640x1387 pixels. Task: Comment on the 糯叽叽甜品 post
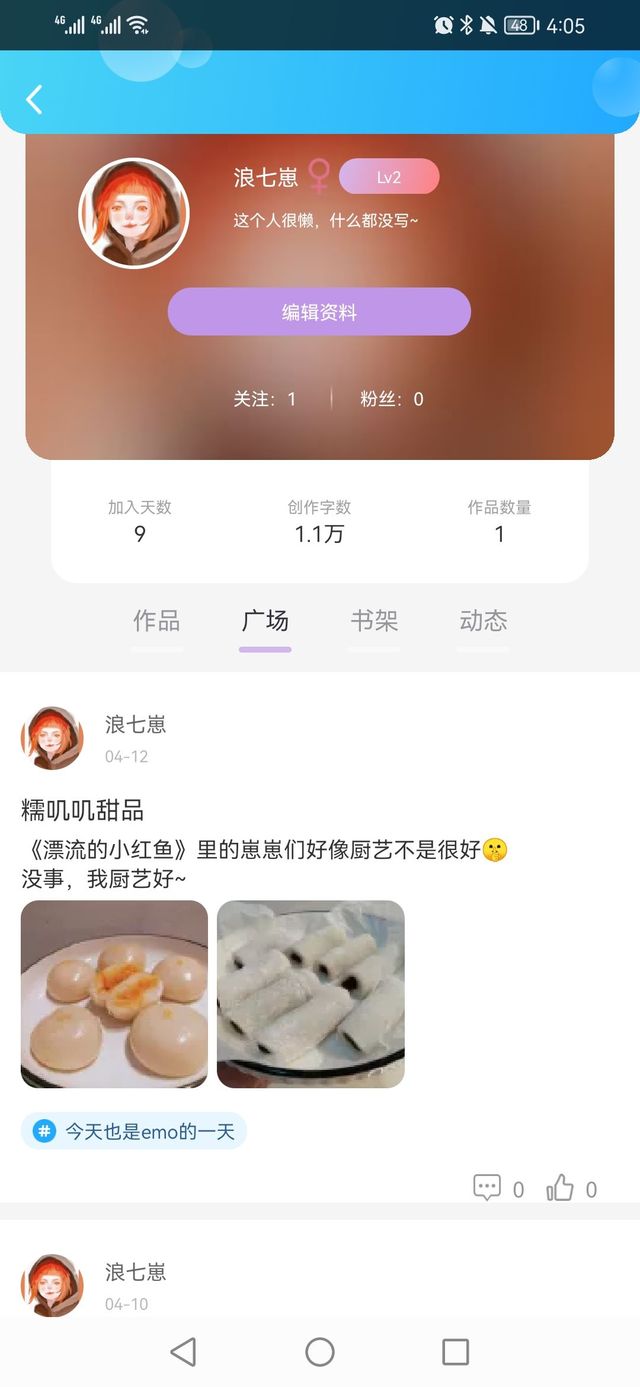coord(487,1188)
